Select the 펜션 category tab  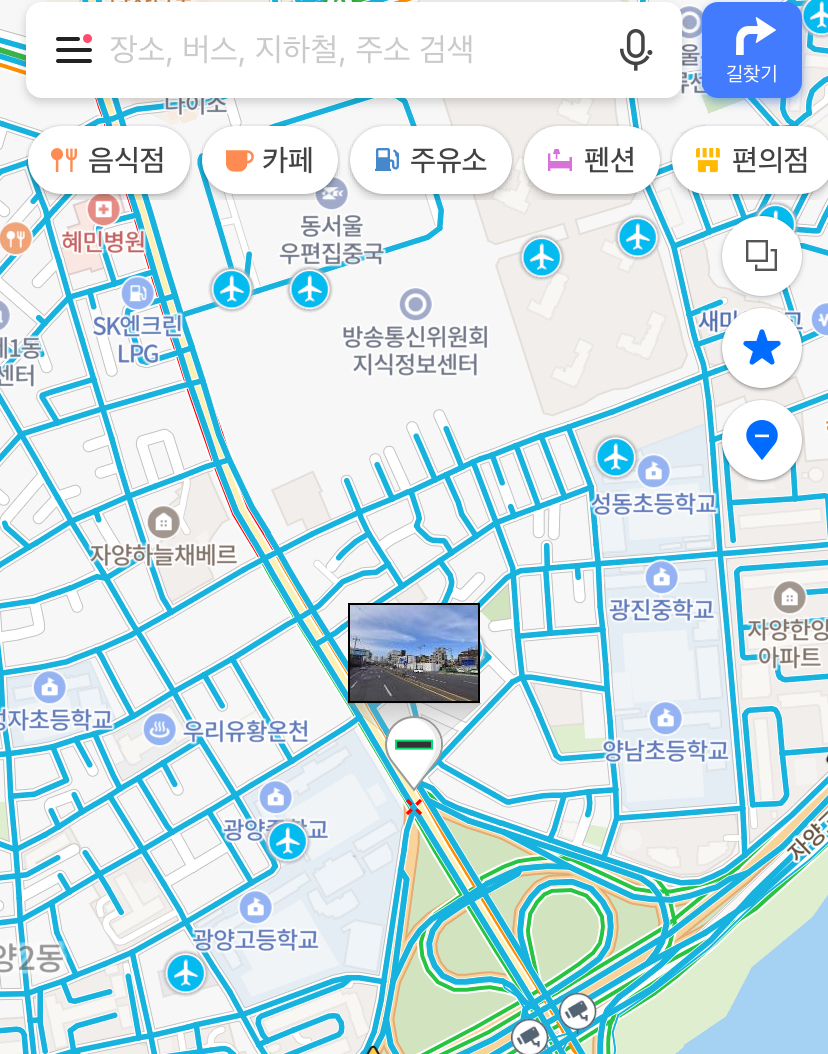(x=591, y=159)
